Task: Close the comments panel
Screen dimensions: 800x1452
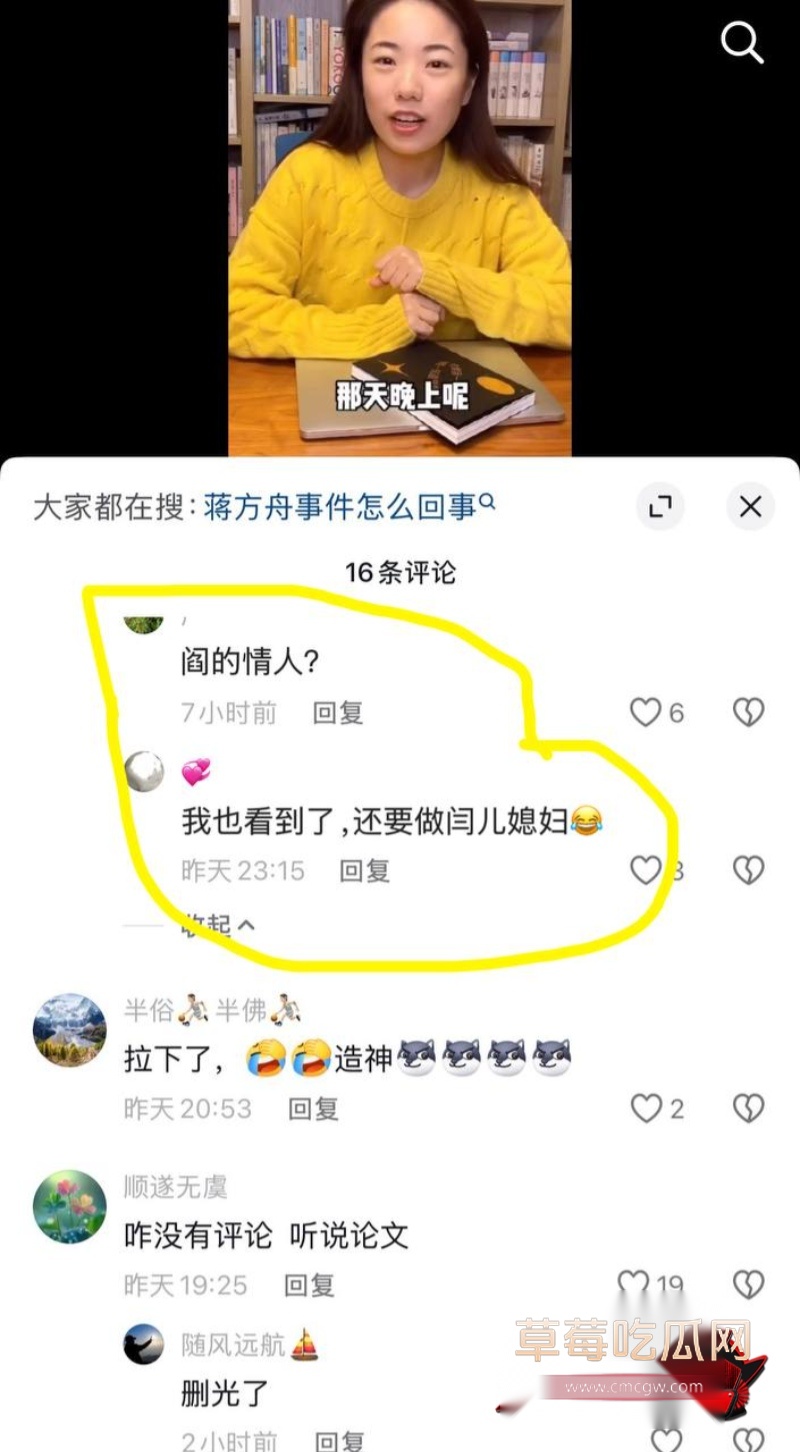Action: point(750,507)
